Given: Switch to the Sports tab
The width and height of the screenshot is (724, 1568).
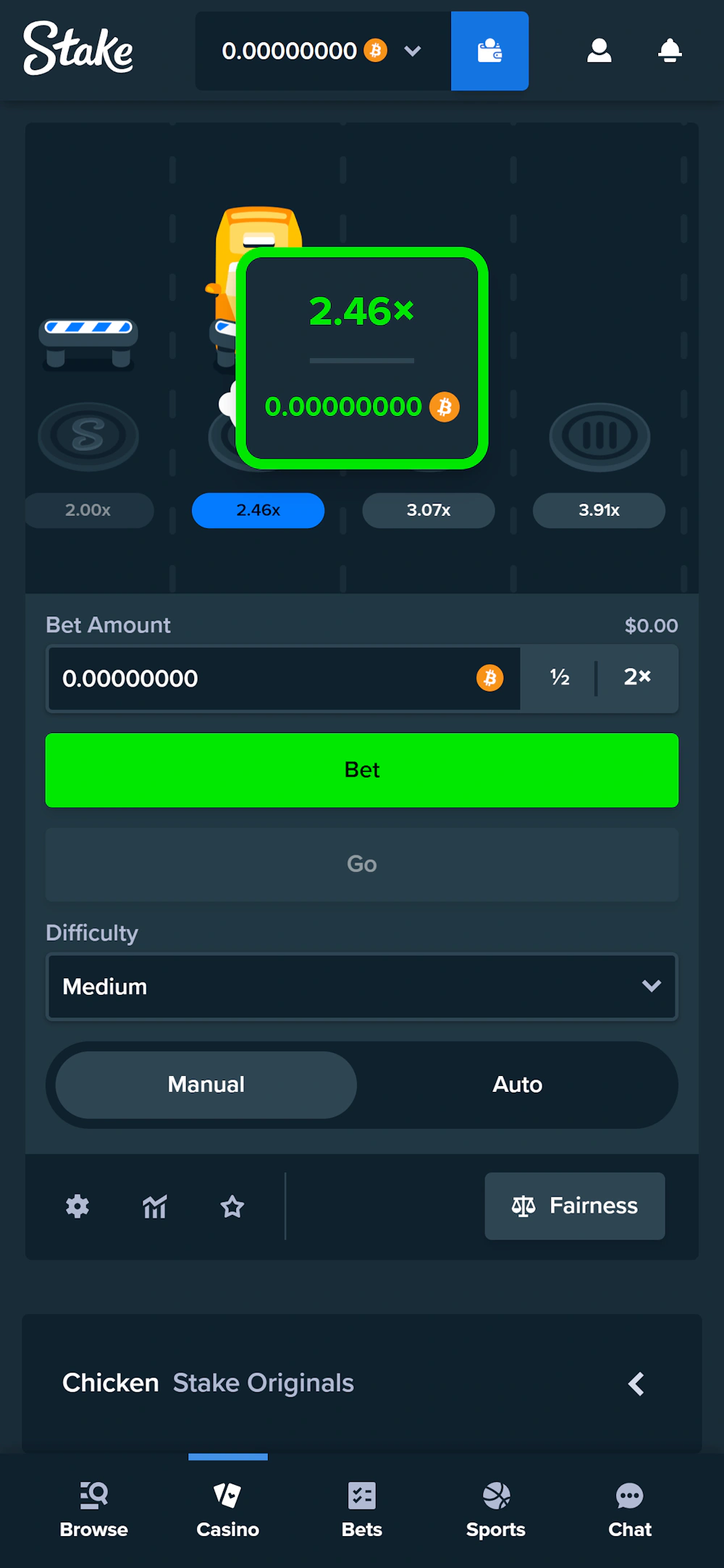Looking at the screenshot, I should click(x=496, y=1510).
